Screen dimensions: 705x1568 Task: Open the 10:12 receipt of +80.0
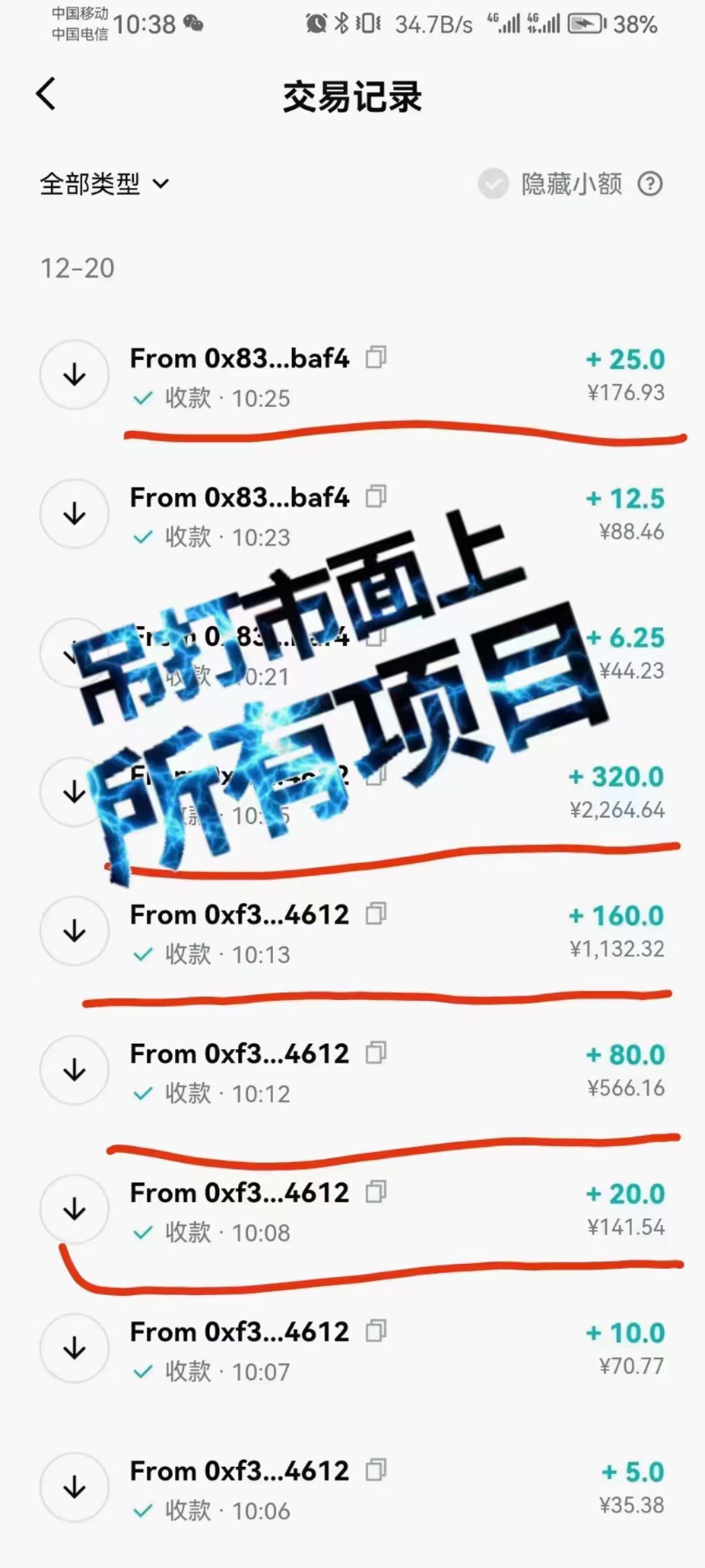pyautogui.click(x=352, y=1072)
